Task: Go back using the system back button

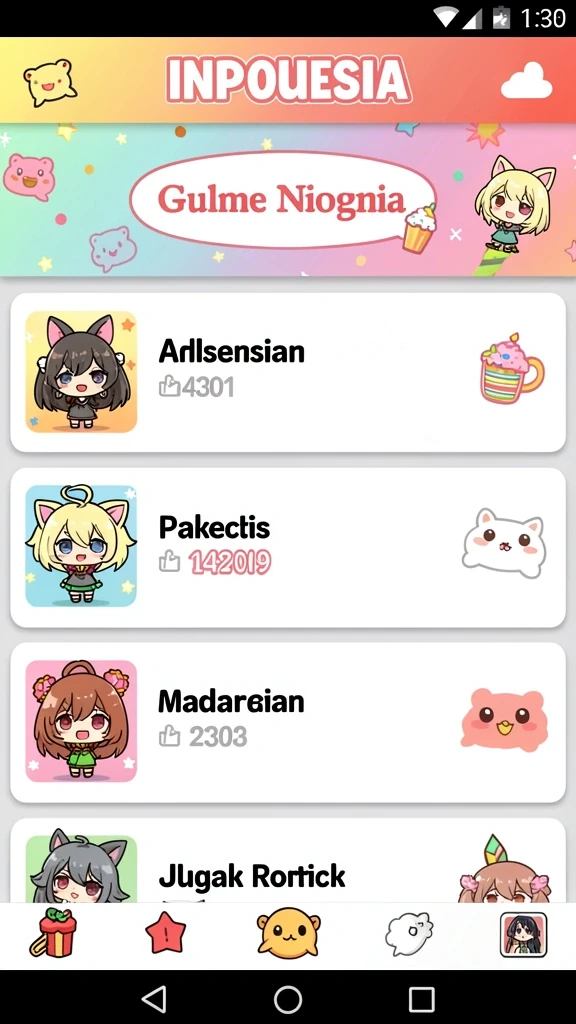Action: coord(154,999)
